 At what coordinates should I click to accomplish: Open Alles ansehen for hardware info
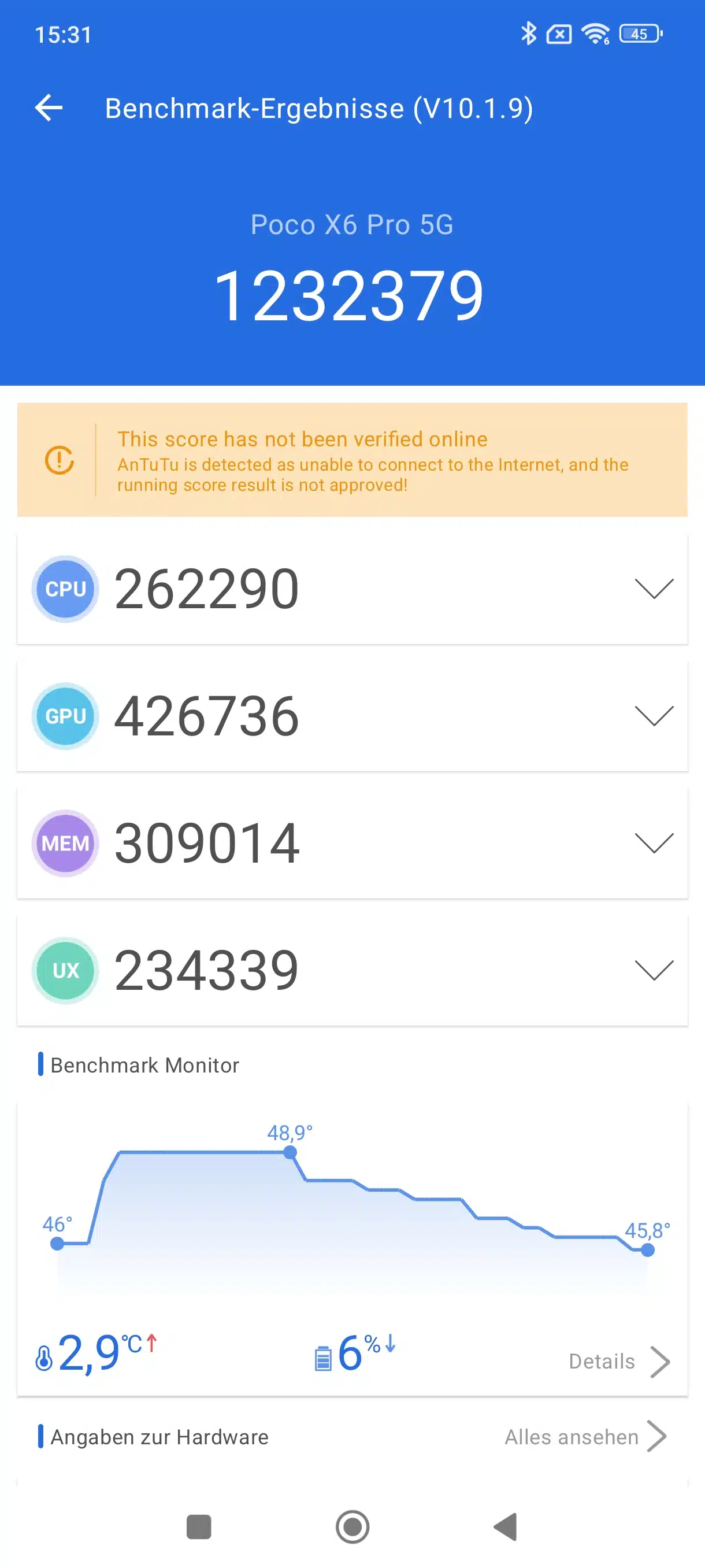click(586, 1437)
